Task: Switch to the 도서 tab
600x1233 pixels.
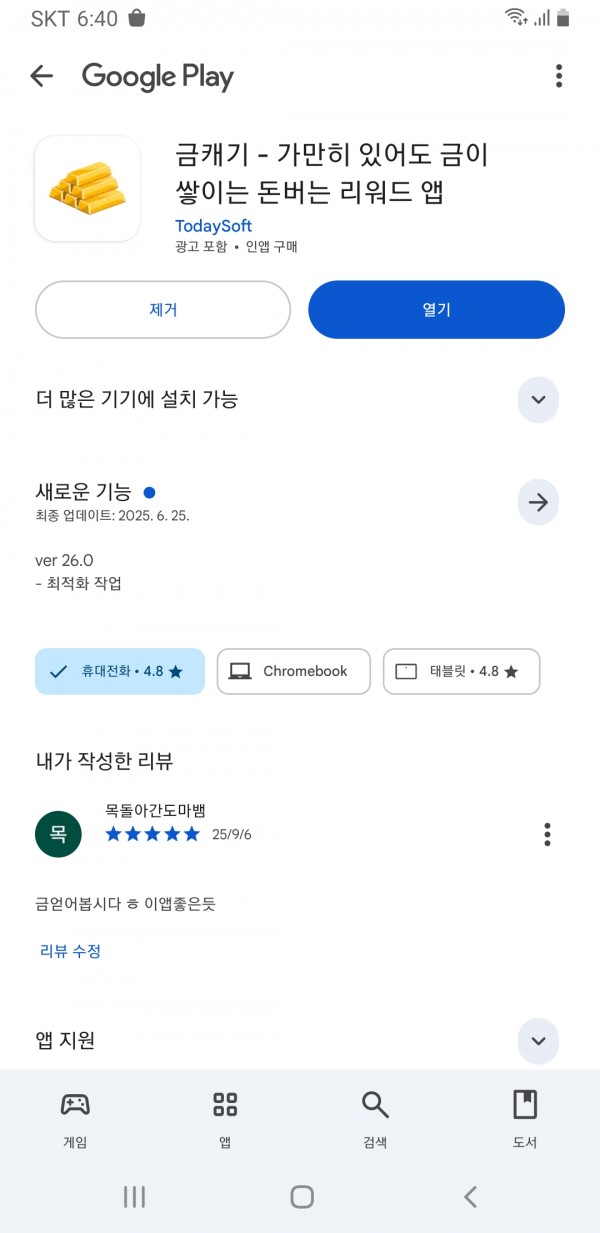Action: pos(525,1119)
